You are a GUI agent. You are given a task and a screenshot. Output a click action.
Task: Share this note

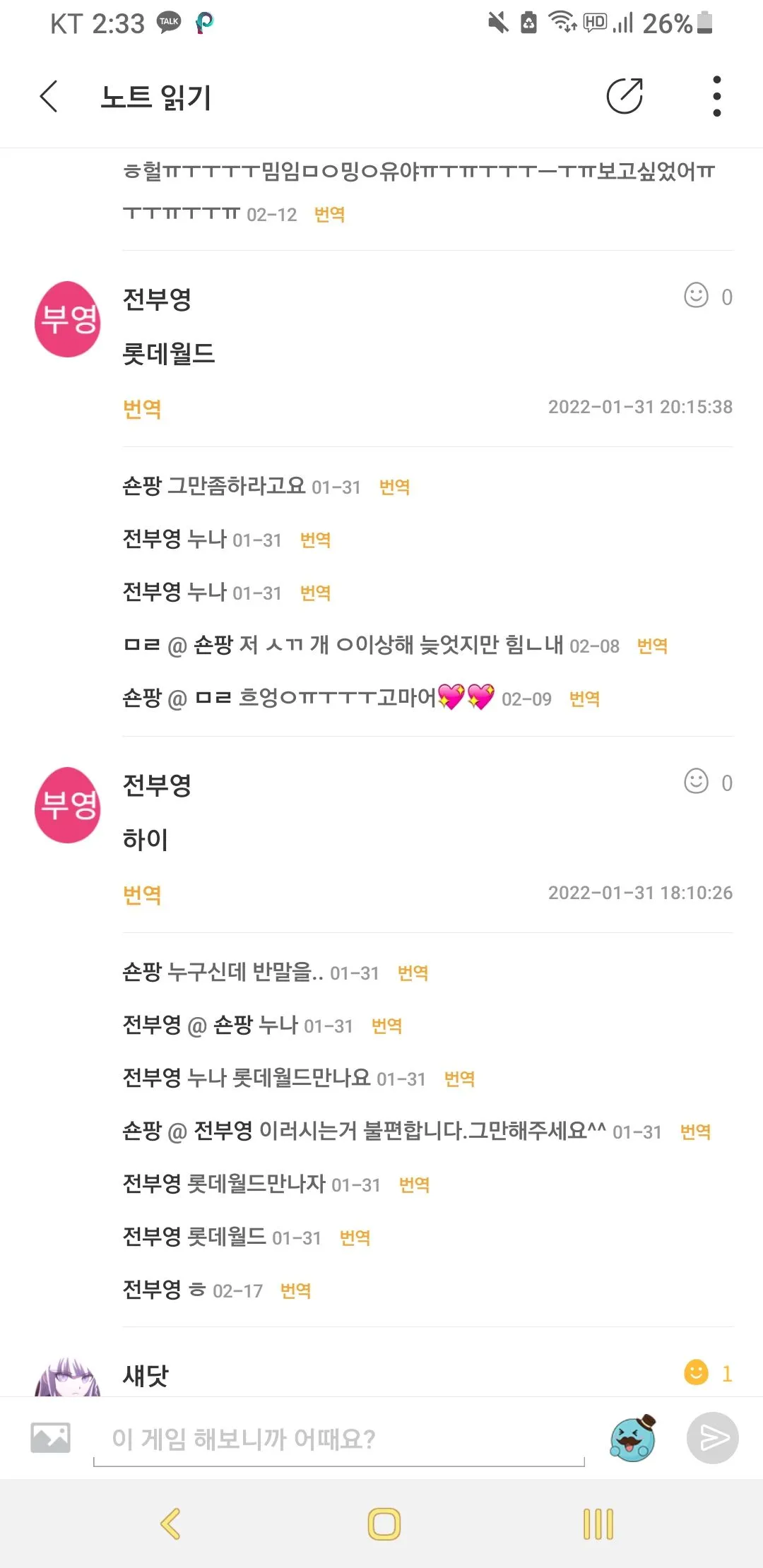coord(625,97)
